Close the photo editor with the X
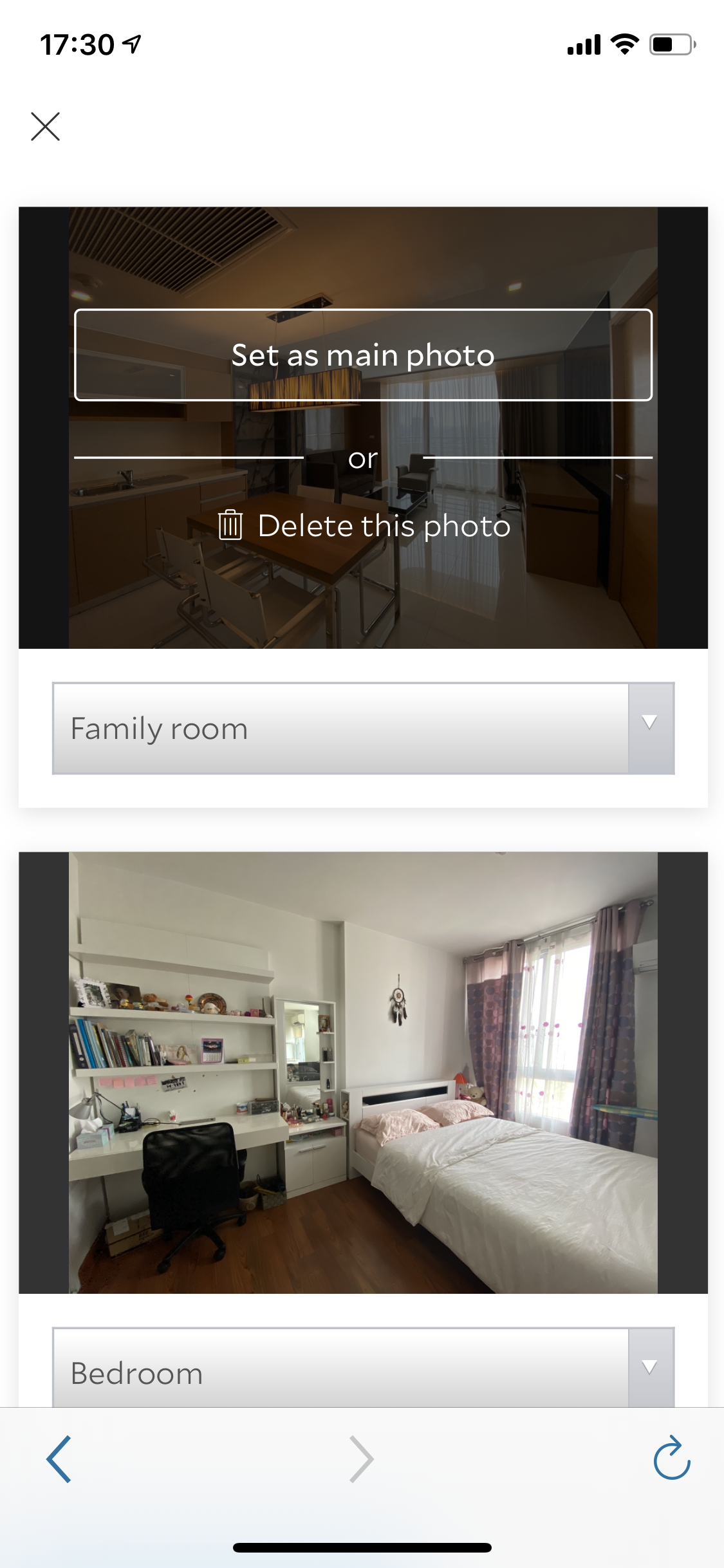This screenshot has height=1568, width=724. click(x=45, y=126)
